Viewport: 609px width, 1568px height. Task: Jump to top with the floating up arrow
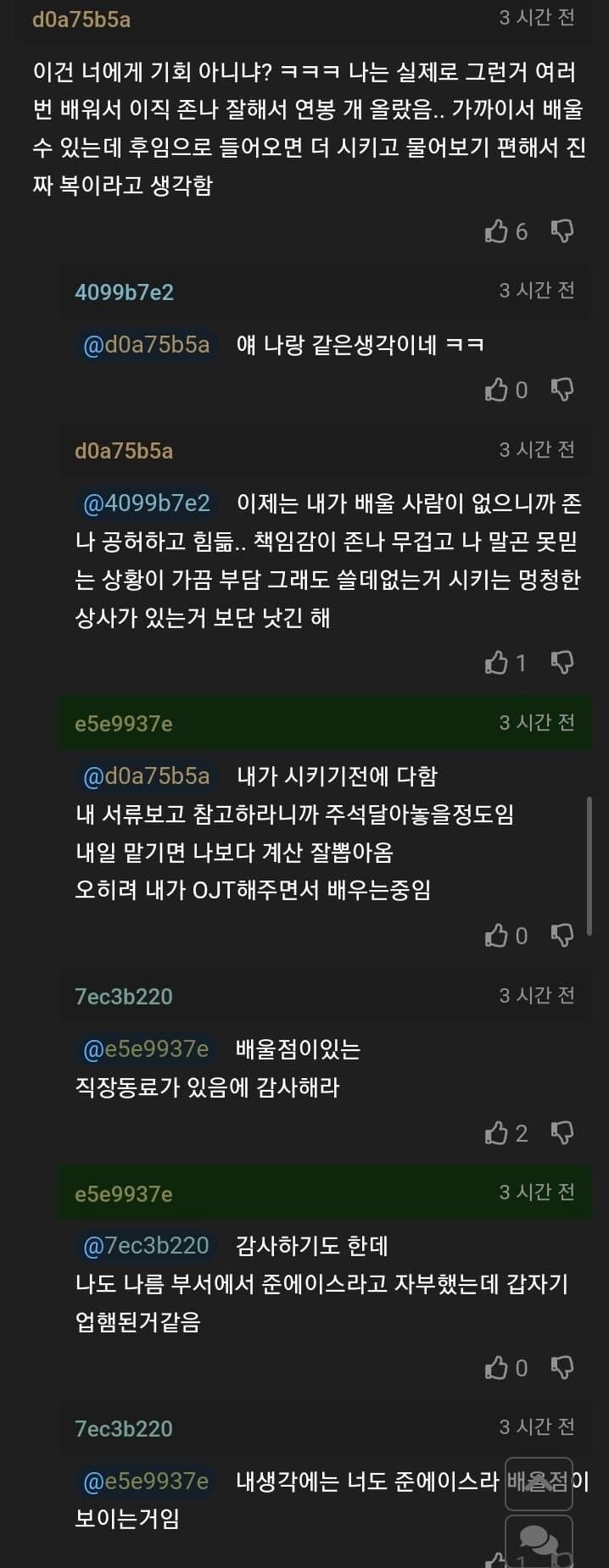[x=539, y=1483]
